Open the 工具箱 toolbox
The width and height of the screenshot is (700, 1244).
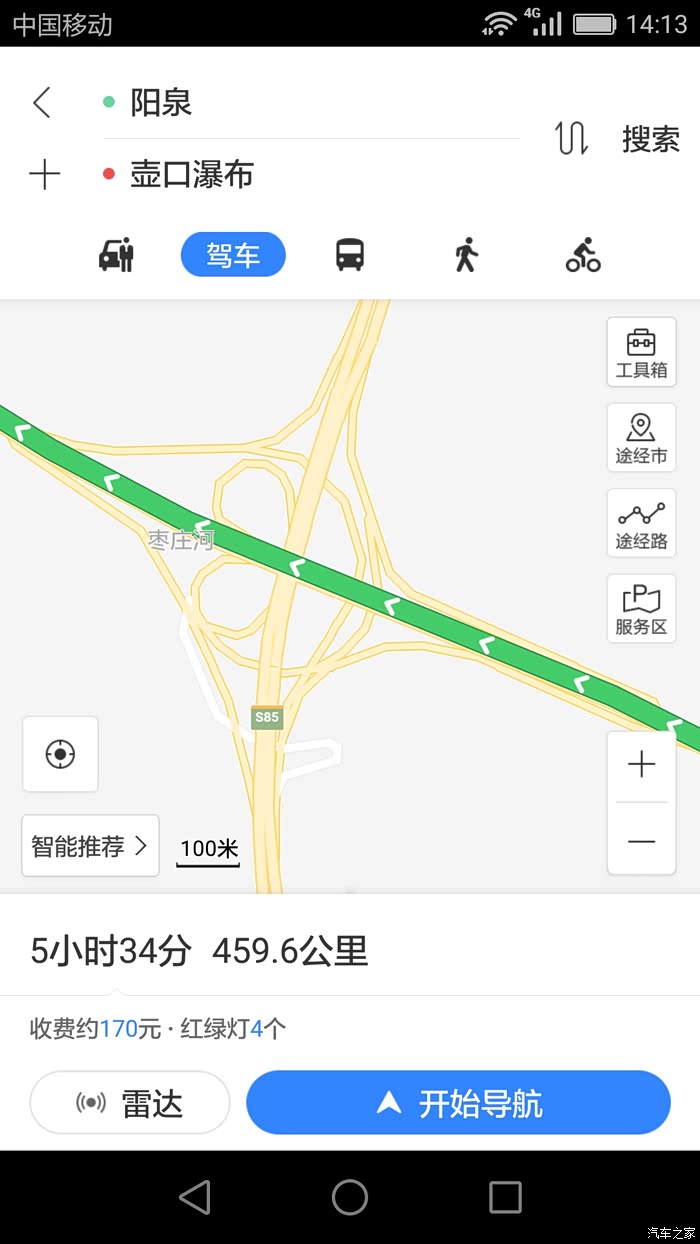(642, 352)
